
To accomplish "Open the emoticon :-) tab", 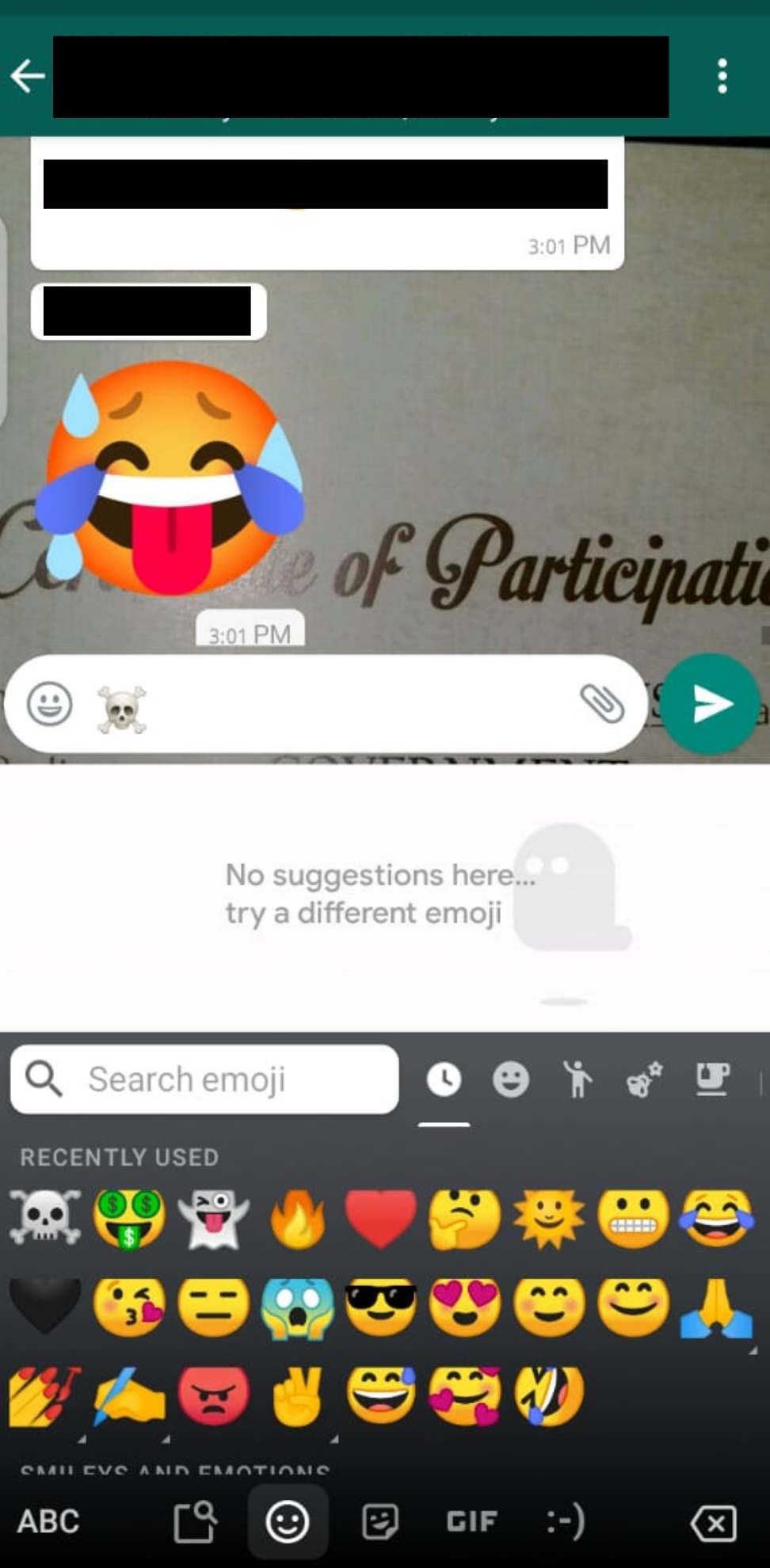I will 566,1521.
